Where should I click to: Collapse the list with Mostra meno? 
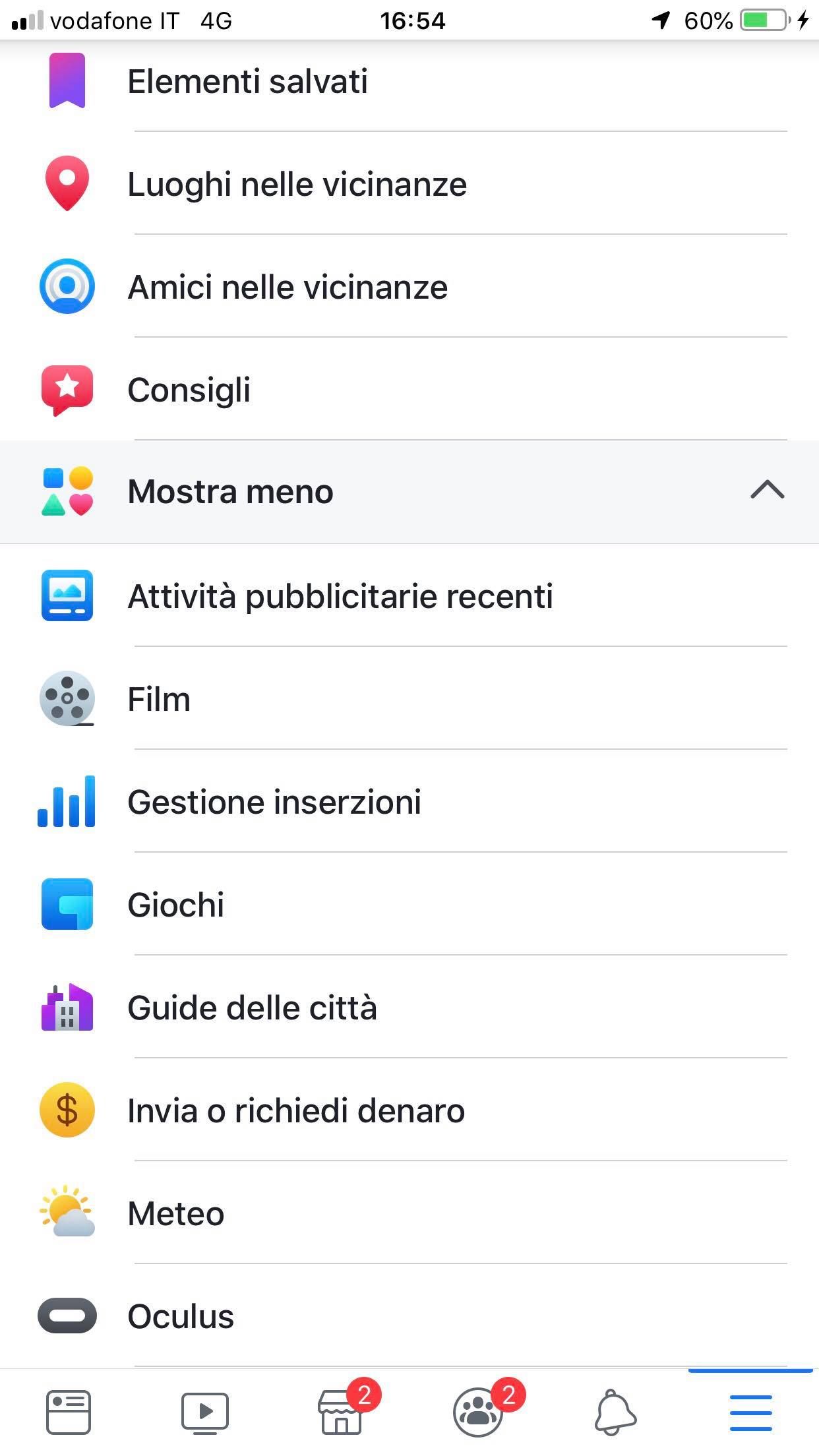409,492
